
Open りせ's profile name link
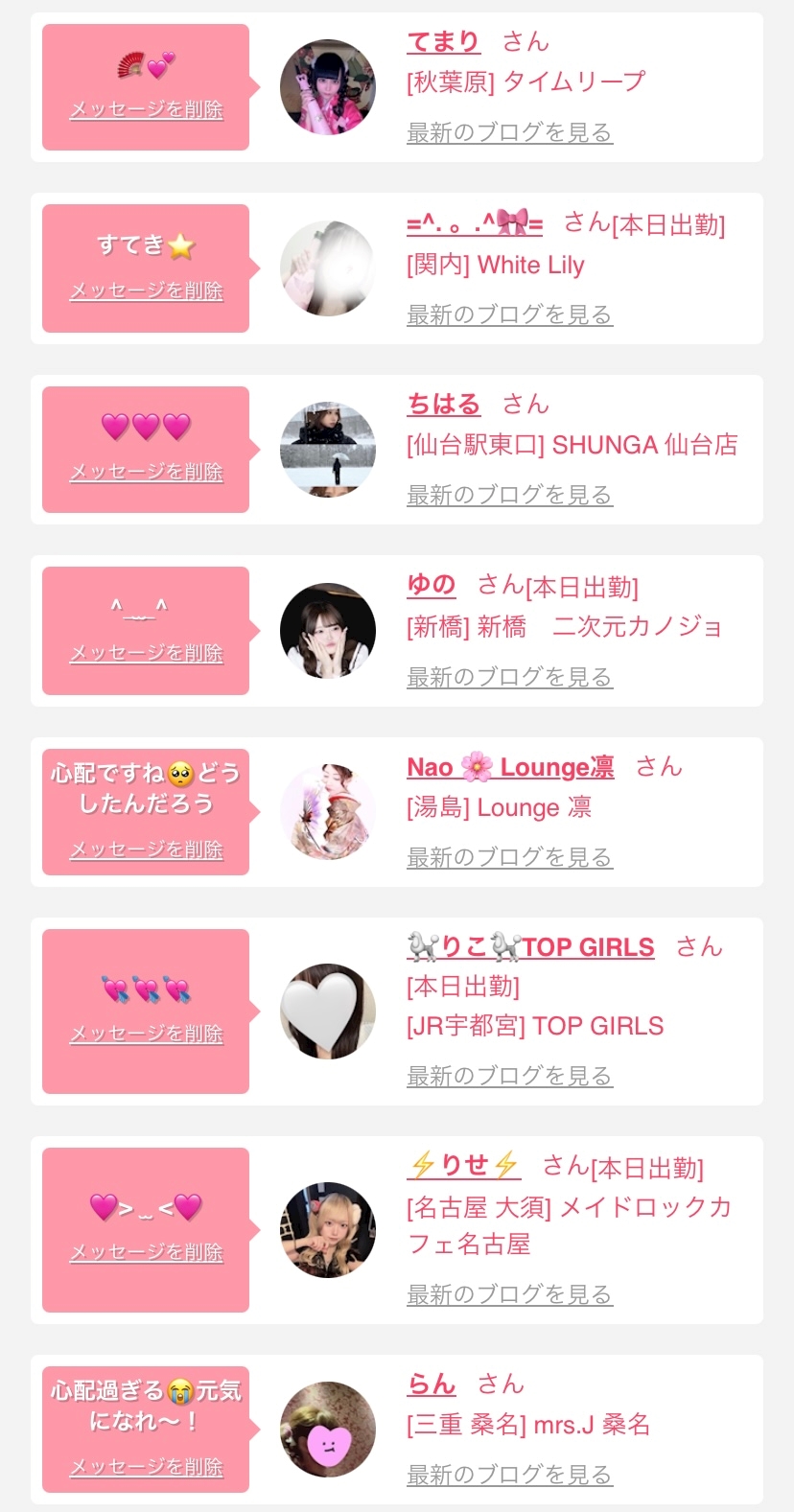pyautogui.click(x=464, y=1166)
